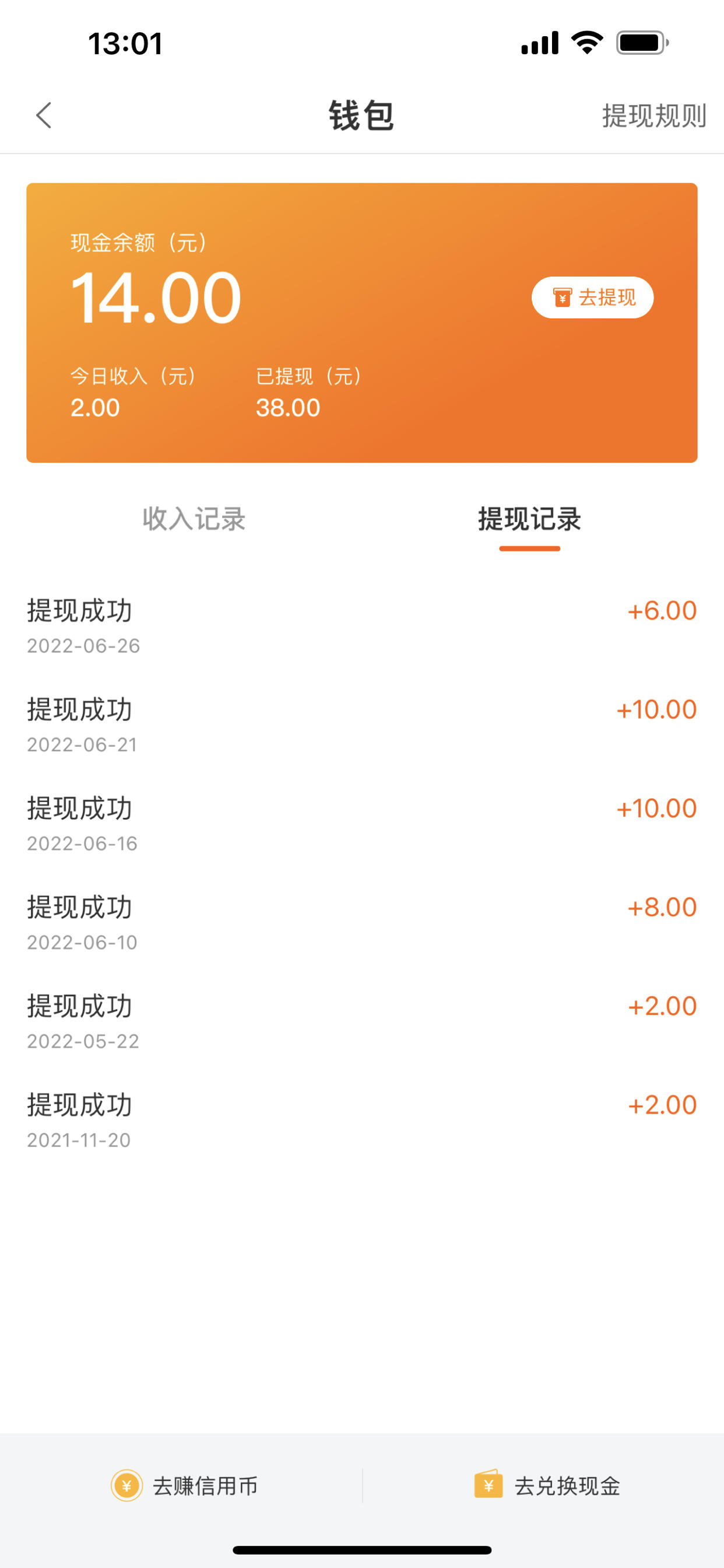Open 提现规则 withdrawal rules
724x1568 pixels.
click(x=654, y=116)
